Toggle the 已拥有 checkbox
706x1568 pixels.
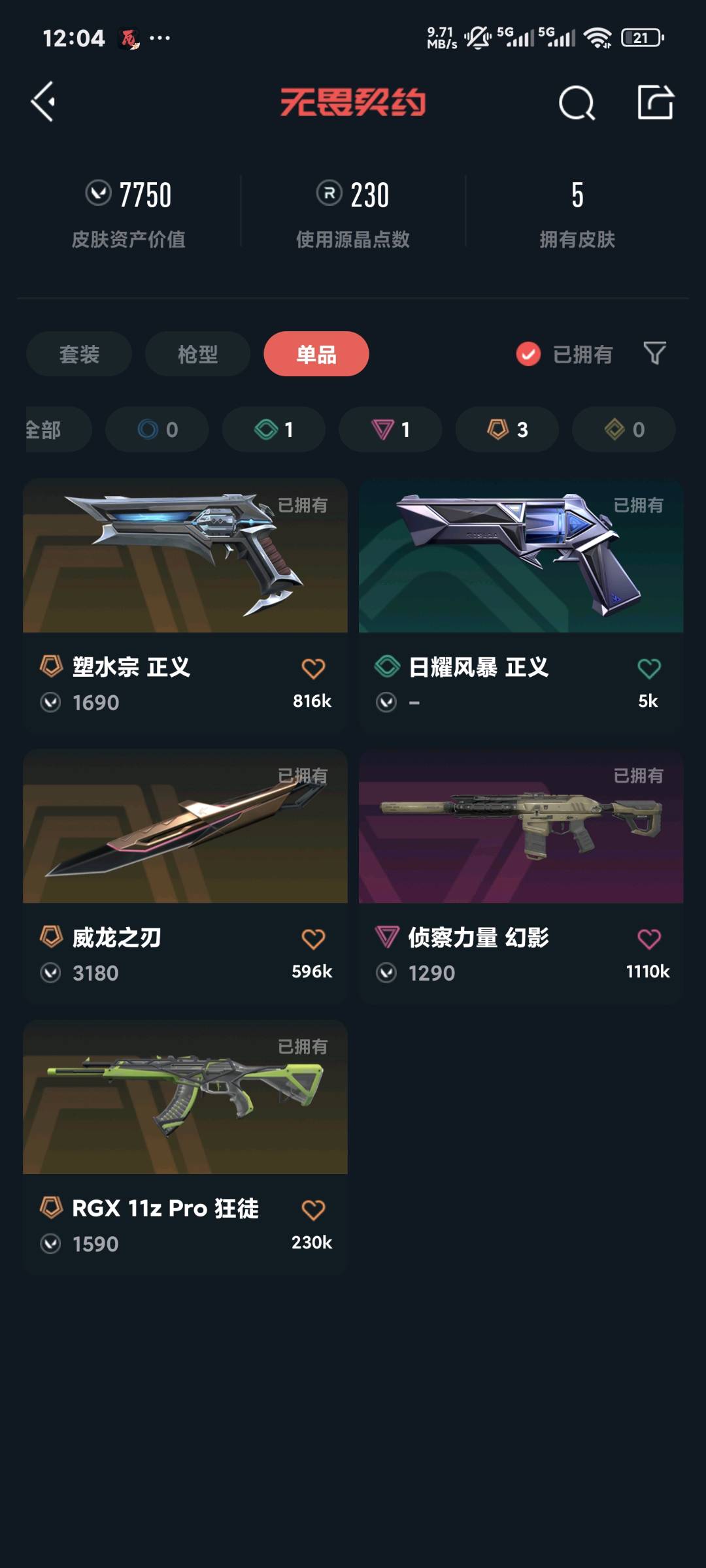[528, 354]
